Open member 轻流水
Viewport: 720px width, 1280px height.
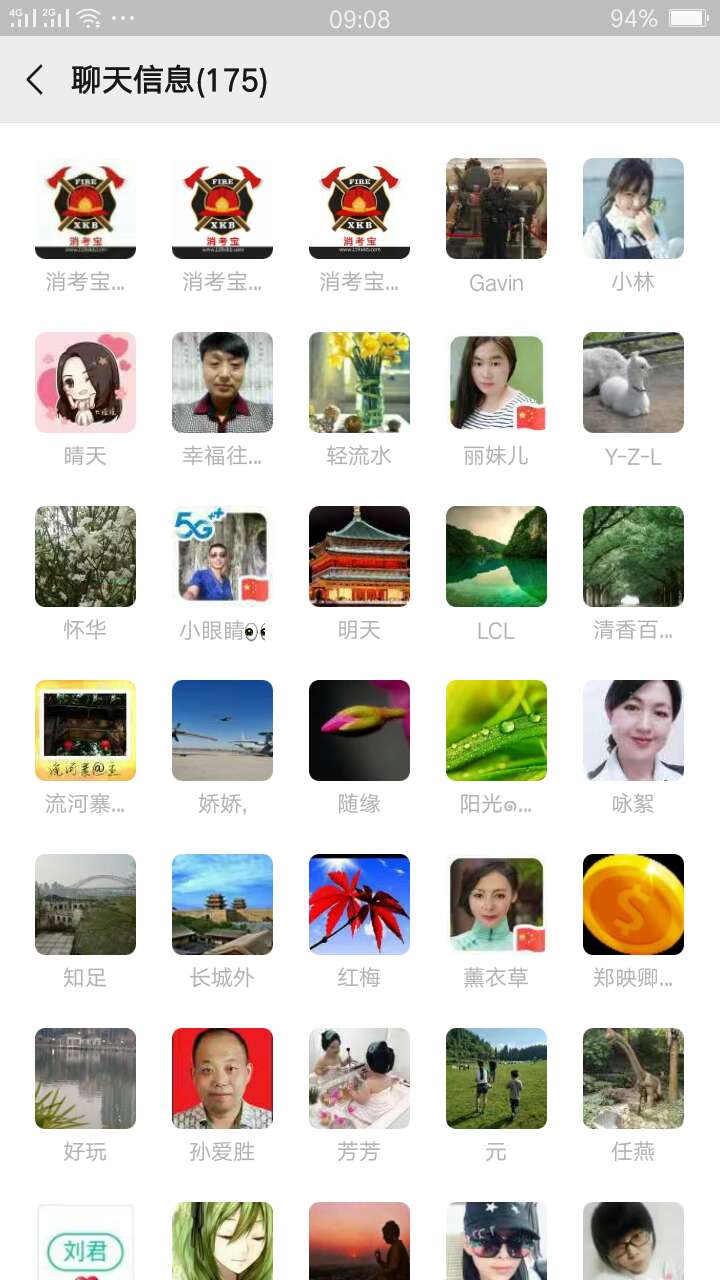[359, 383]
